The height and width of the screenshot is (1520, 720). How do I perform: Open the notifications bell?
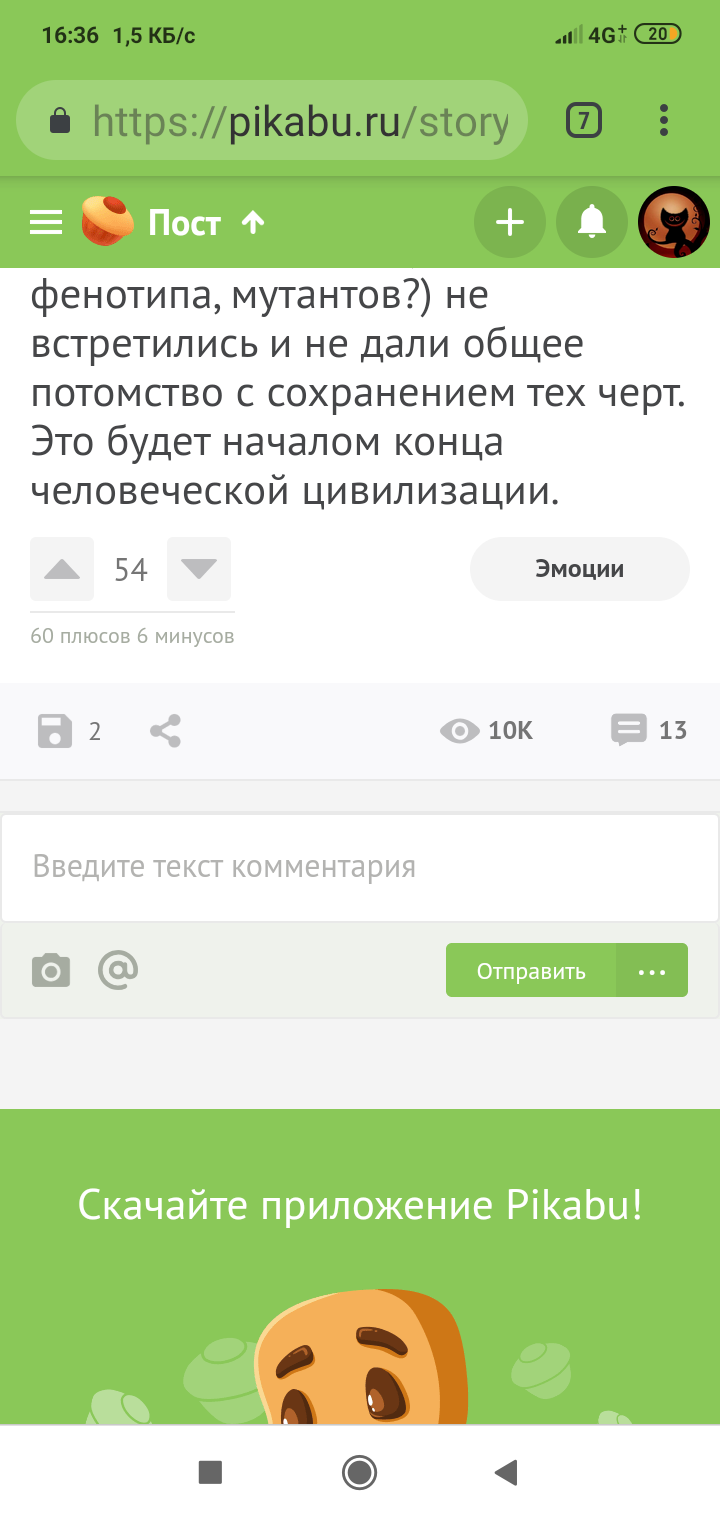[592, 222]
